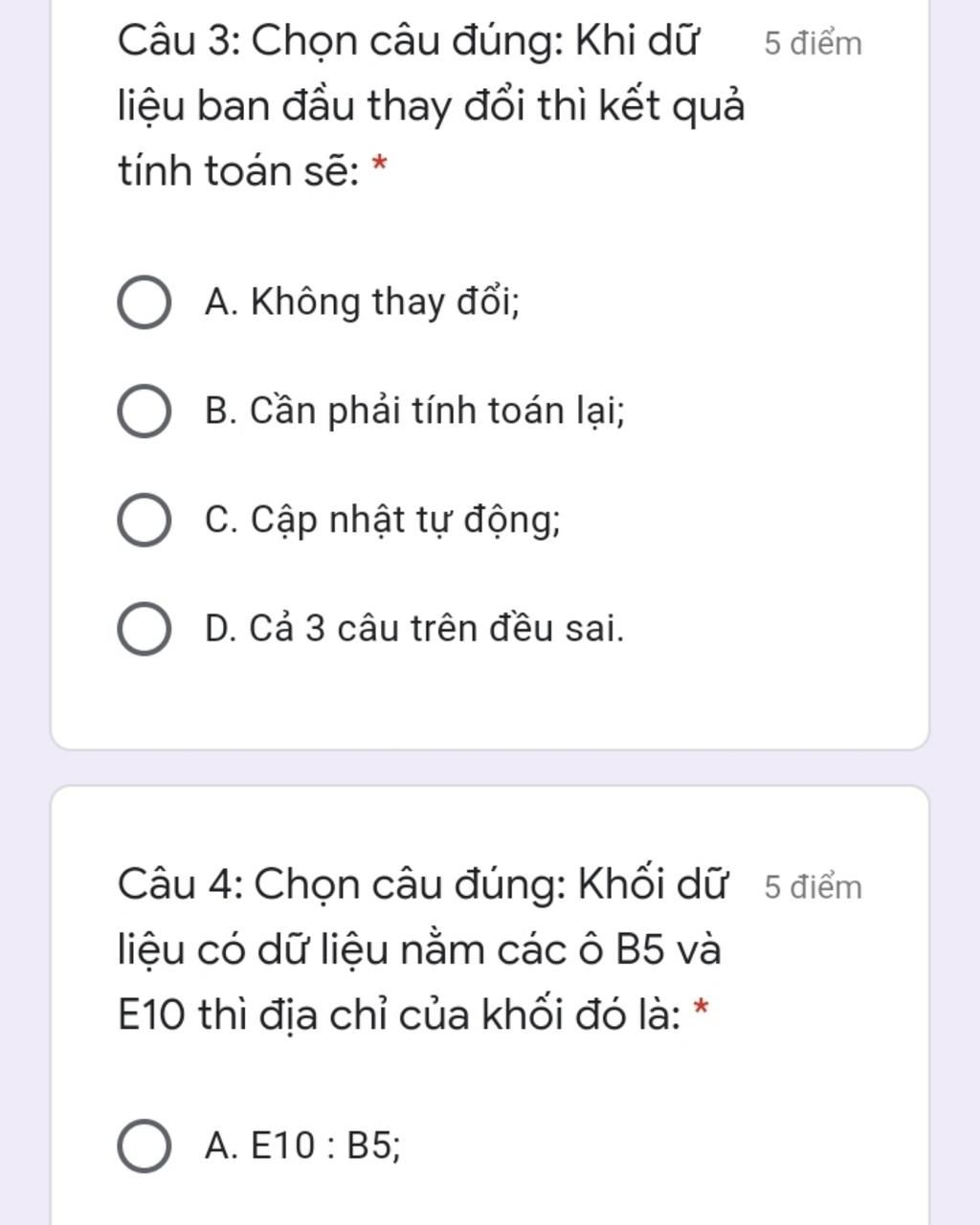Image resolution: width=980 pixels, height=1225 pixels.
Task: Select answer A. Không thay đổi
Action: click(x=144, y=303)
